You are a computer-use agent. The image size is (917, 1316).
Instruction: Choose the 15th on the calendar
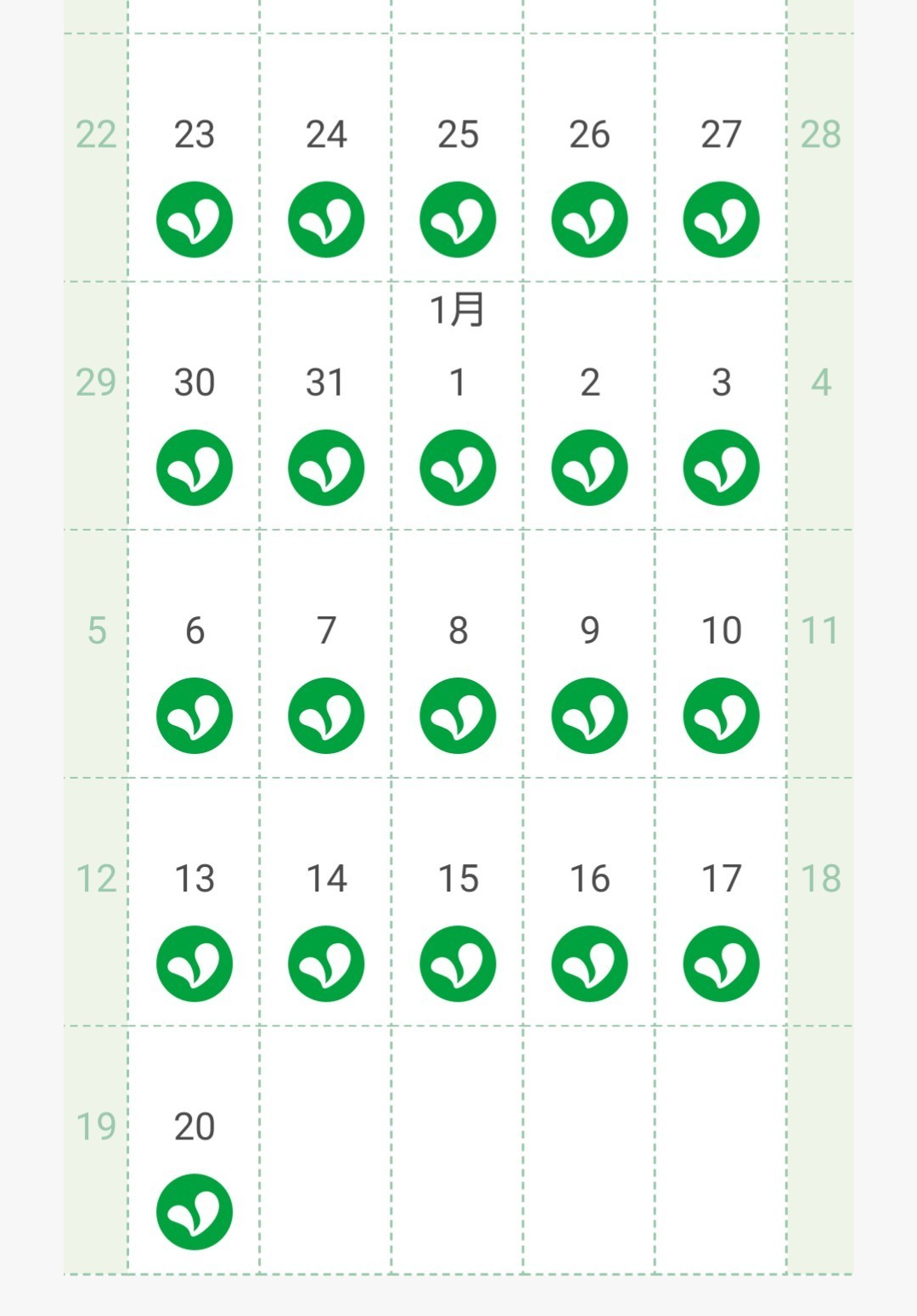click(458, 880)
